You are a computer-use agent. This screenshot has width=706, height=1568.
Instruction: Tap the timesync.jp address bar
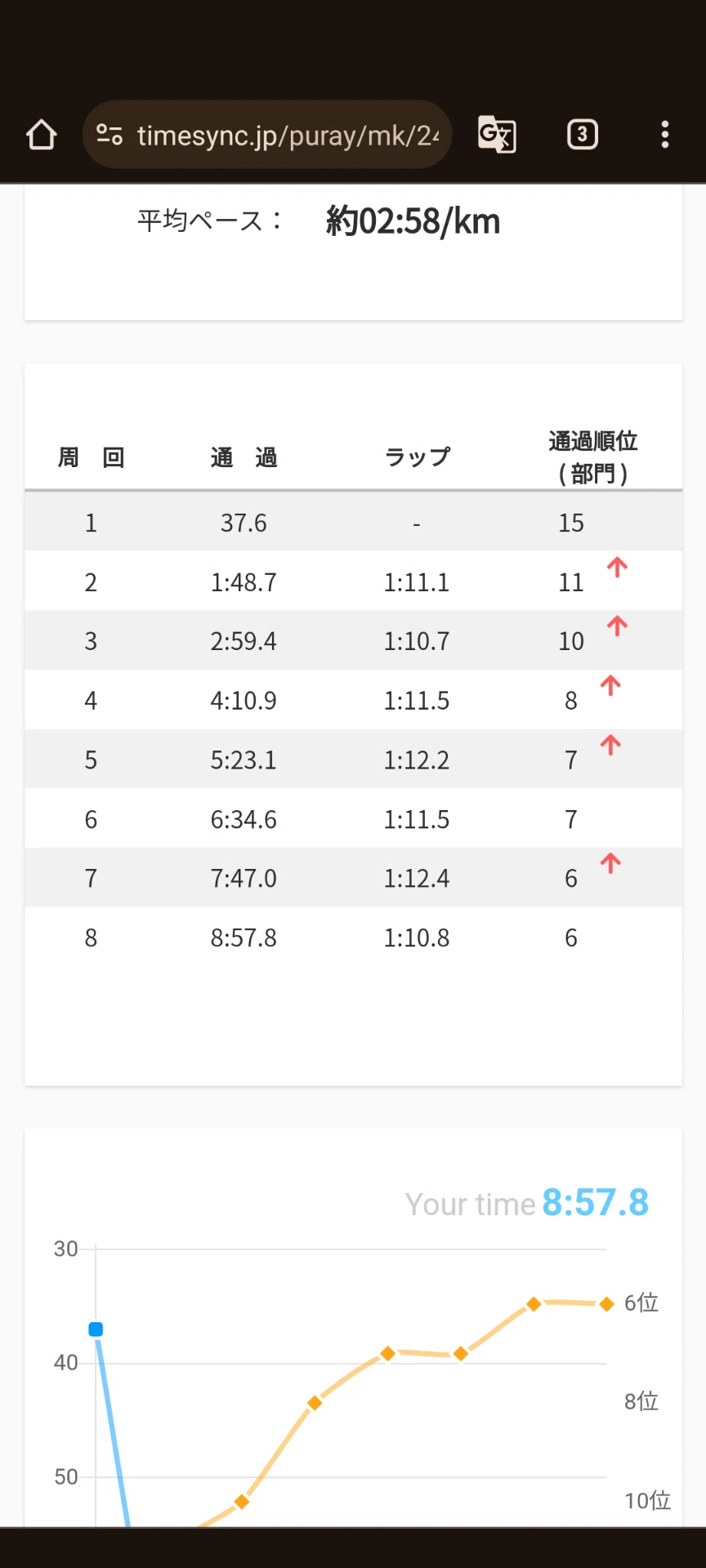click(x=267, y=135)
